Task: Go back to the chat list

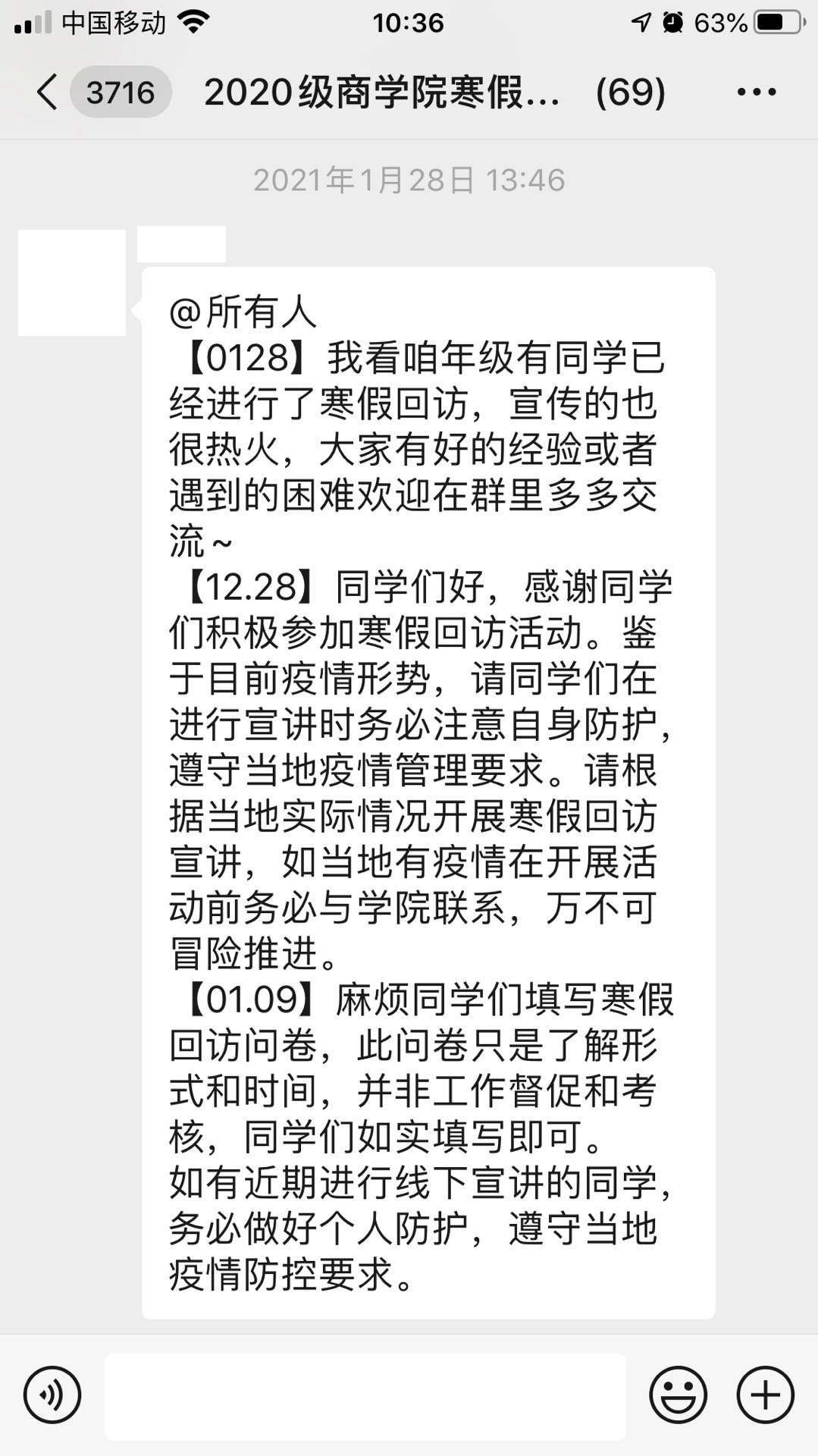Action: tap(47, 93)
